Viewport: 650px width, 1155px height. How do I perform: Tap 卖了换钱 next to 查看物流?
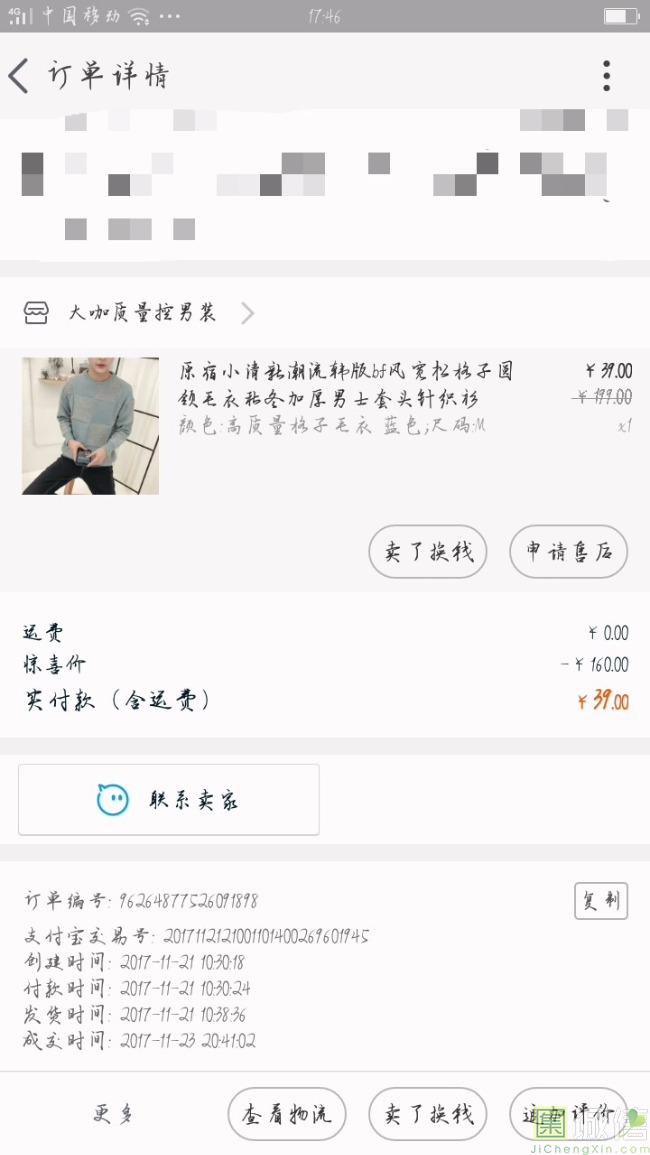pyautogui.click(x=428, y=1114)
